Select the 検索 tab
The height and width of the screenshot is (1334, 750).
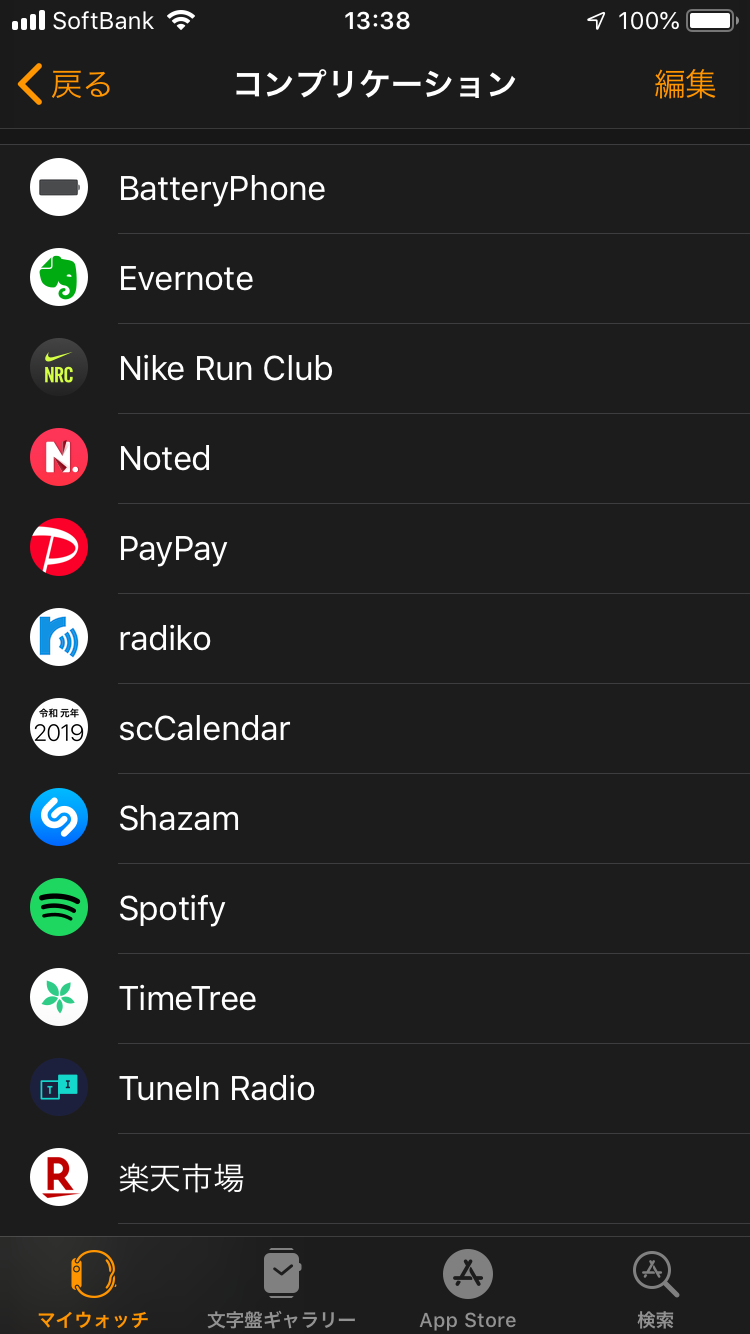(x=656, y=1288)
